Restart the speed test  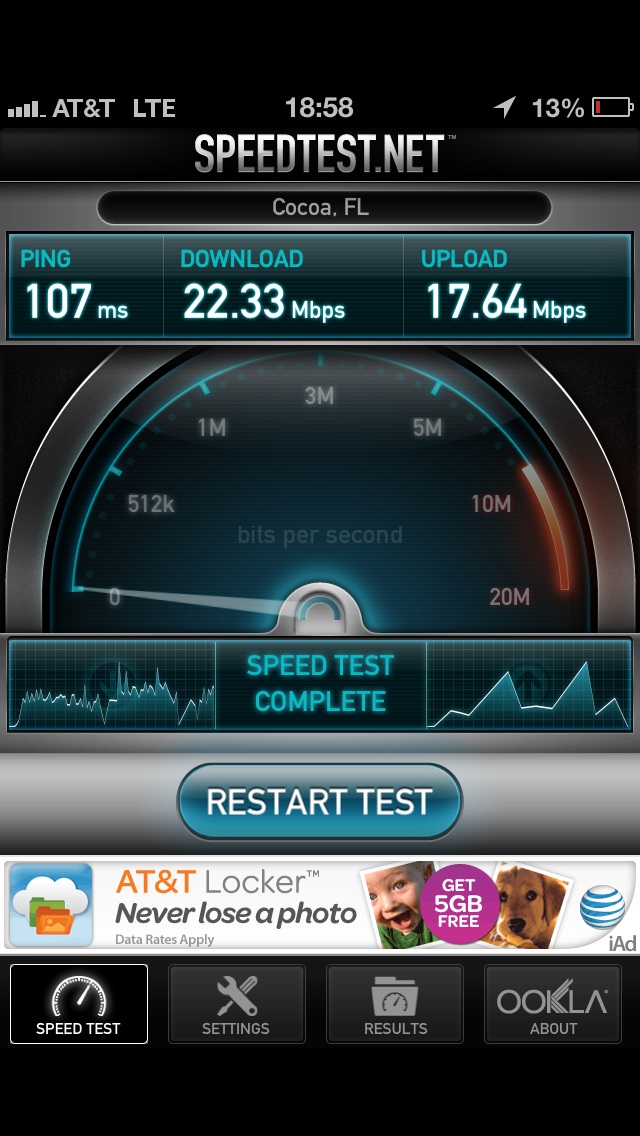[320, 801]
